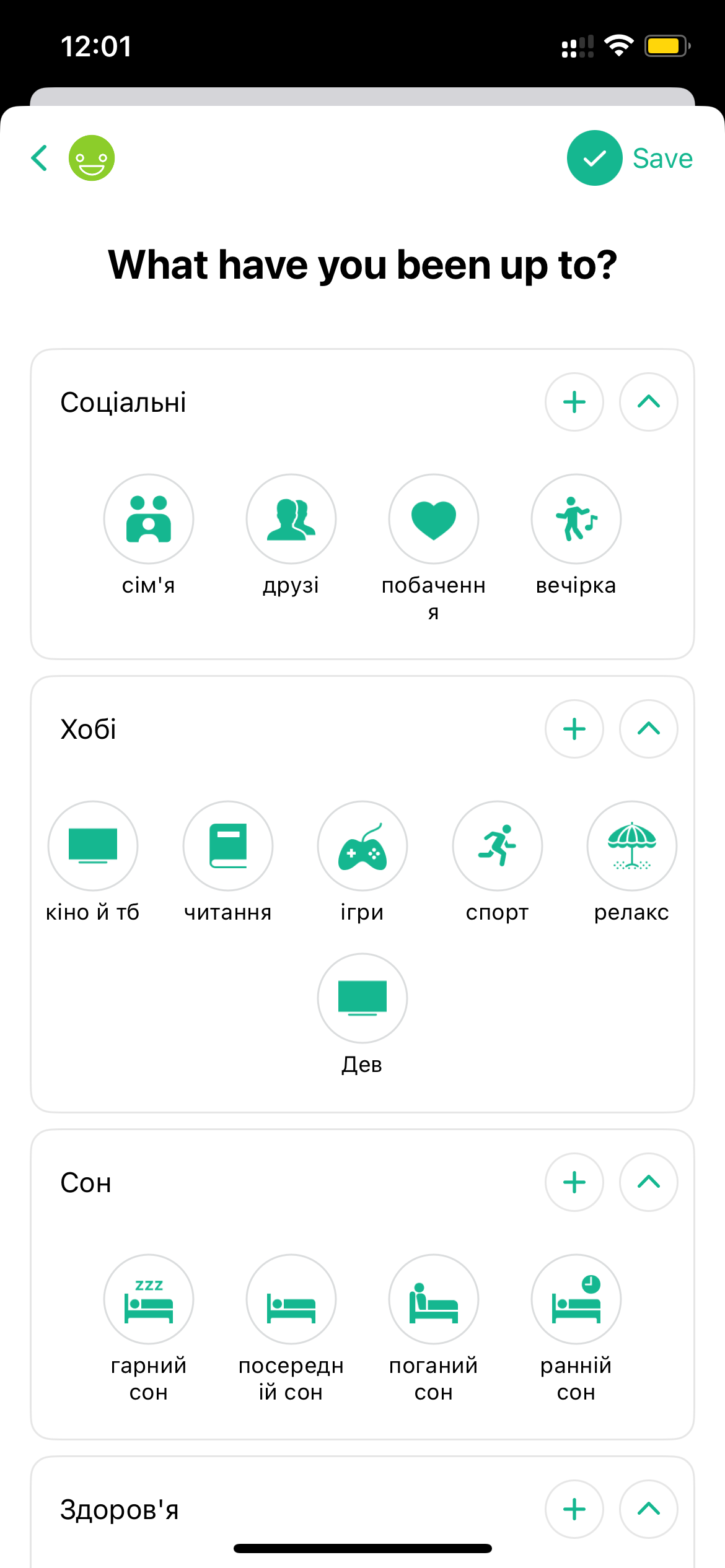
Task: Add a new activity to Сон
Action: coord(574,1182)
